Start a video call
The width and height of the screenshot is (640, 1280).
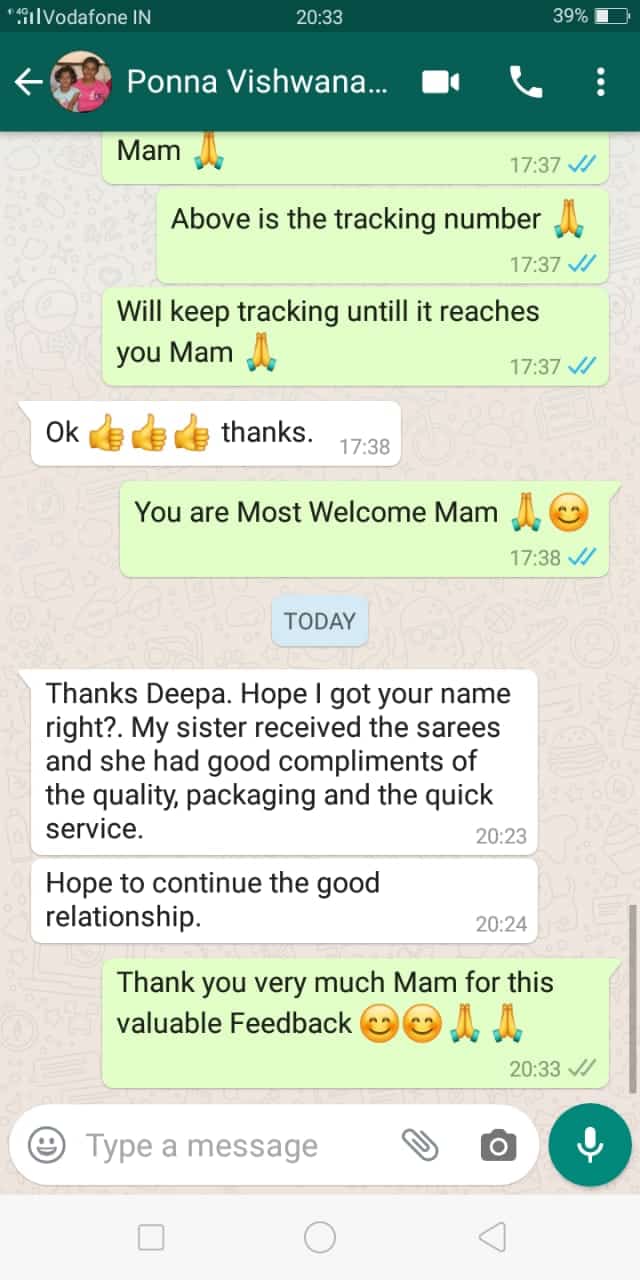440,82
